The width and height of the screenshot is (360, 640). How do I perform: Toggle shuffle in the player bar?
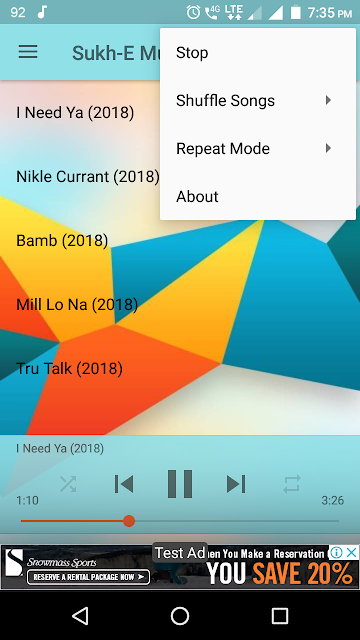68,484
